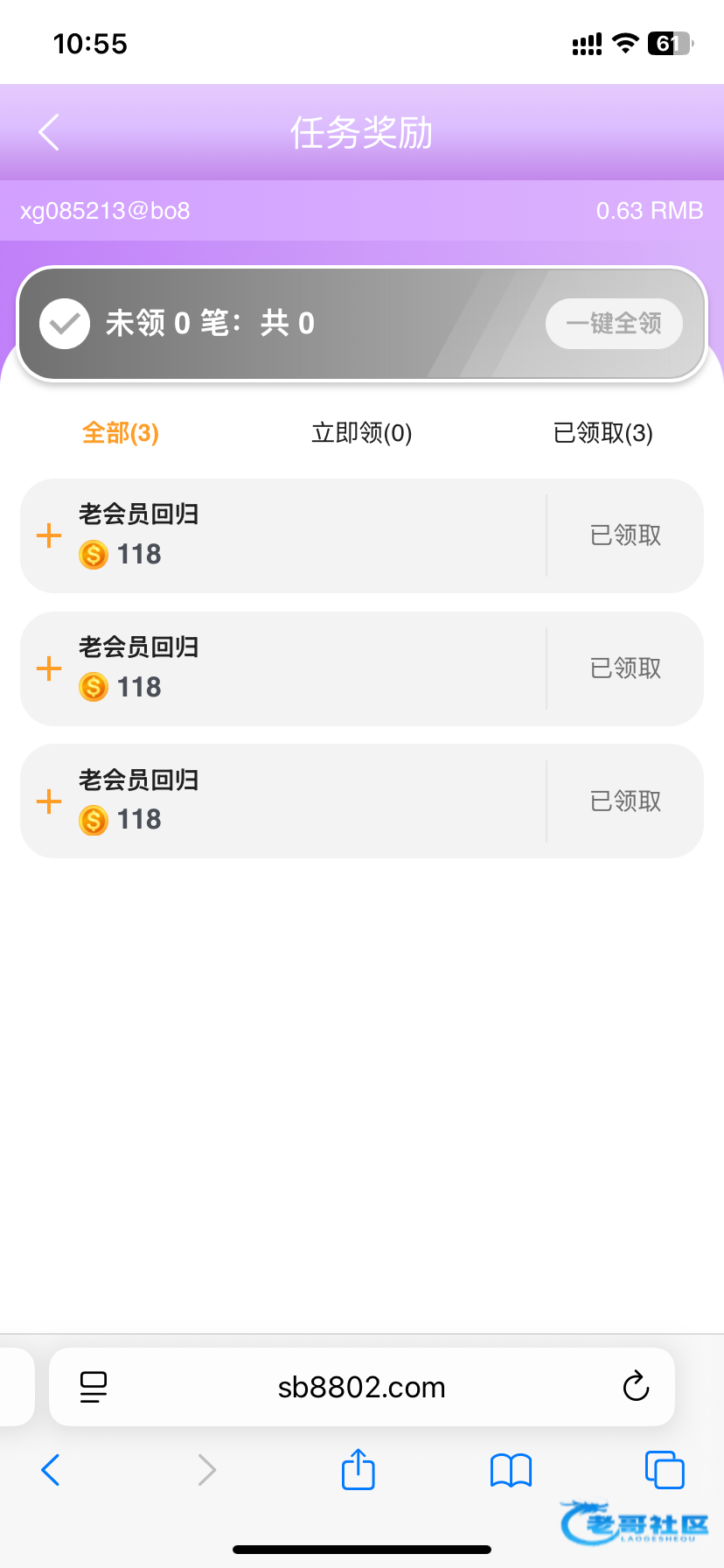Open the Safari share sheet
The width and height of the screenshot is (724, 1568).
point(359,1468)
